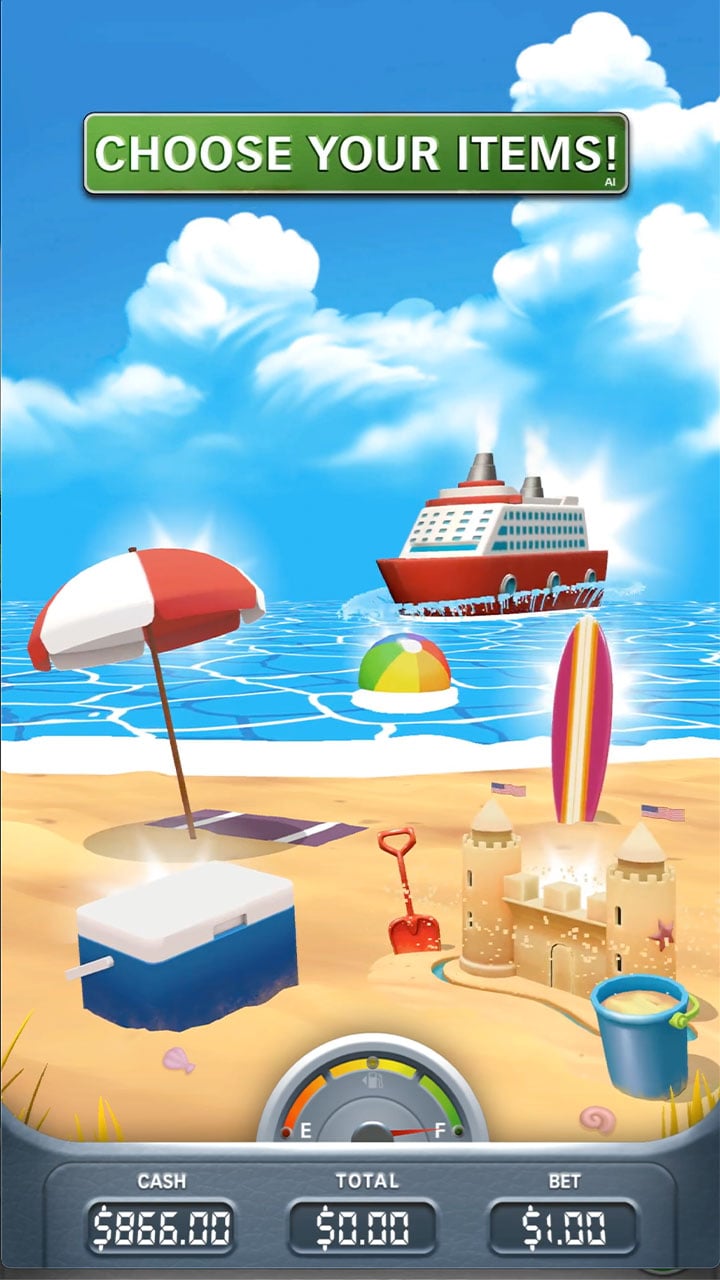Choose the blue cooler box
Screen dimensions: 720x1280
[188, 944]
